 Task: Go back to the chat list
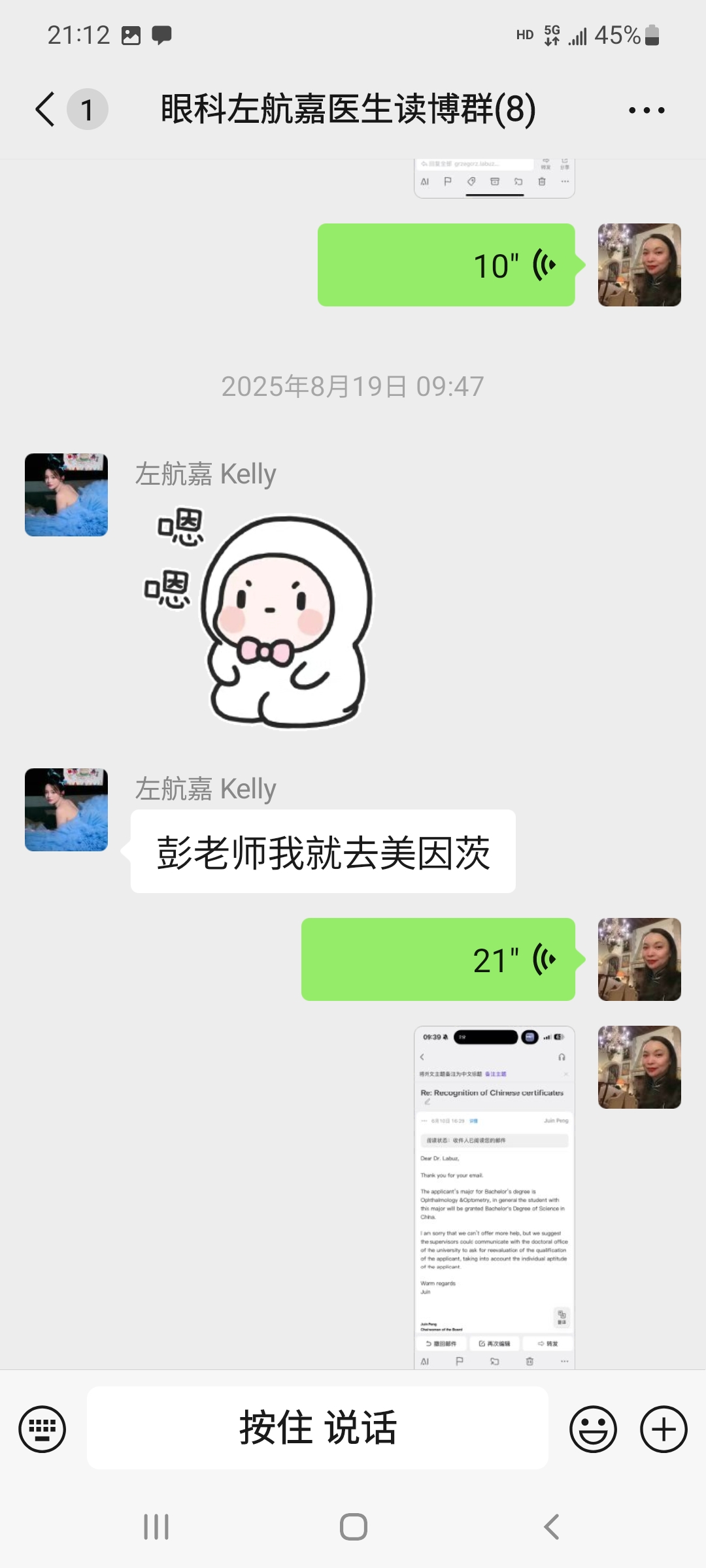[44, 109]
